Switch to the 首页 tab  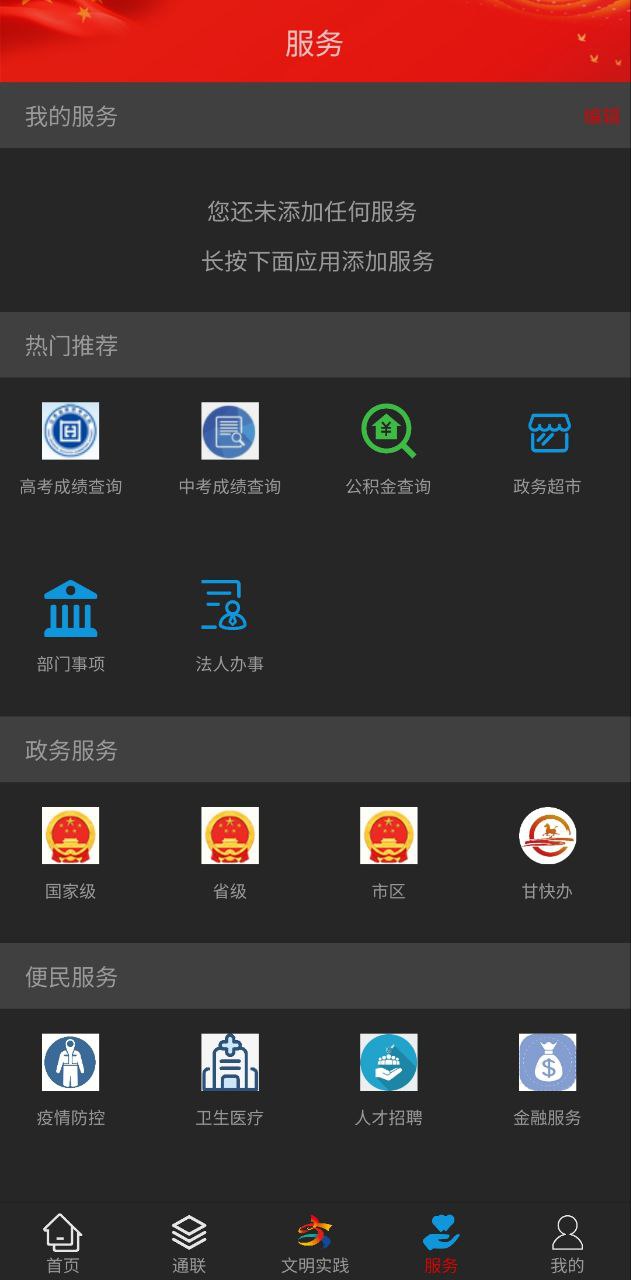point(62,1243)
